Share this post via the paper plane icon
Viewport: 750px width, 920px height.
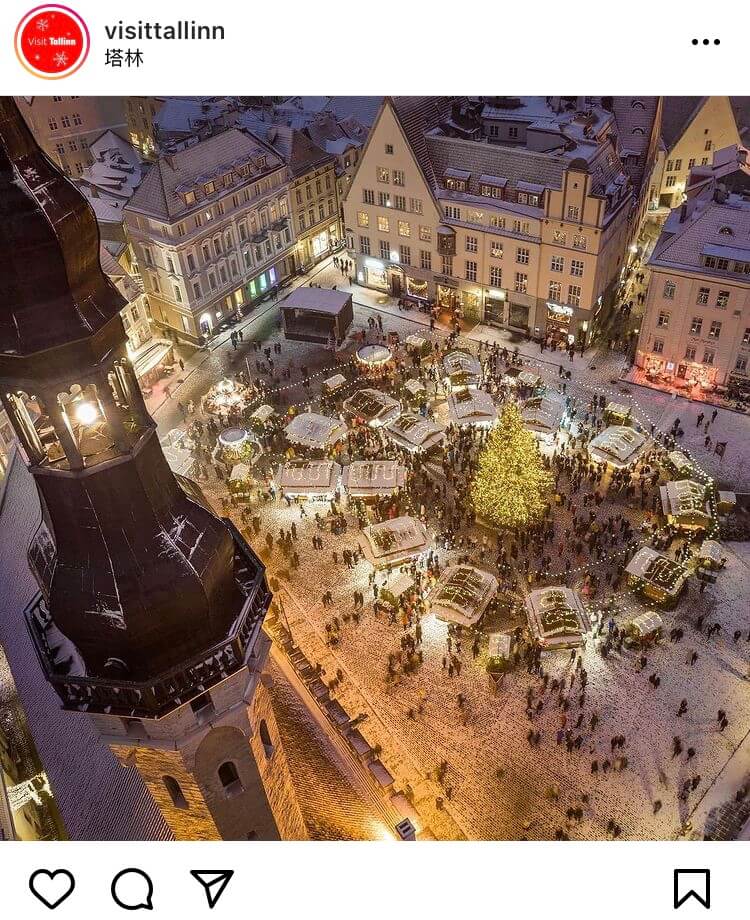pyautogui.click(x=212, y=888)
